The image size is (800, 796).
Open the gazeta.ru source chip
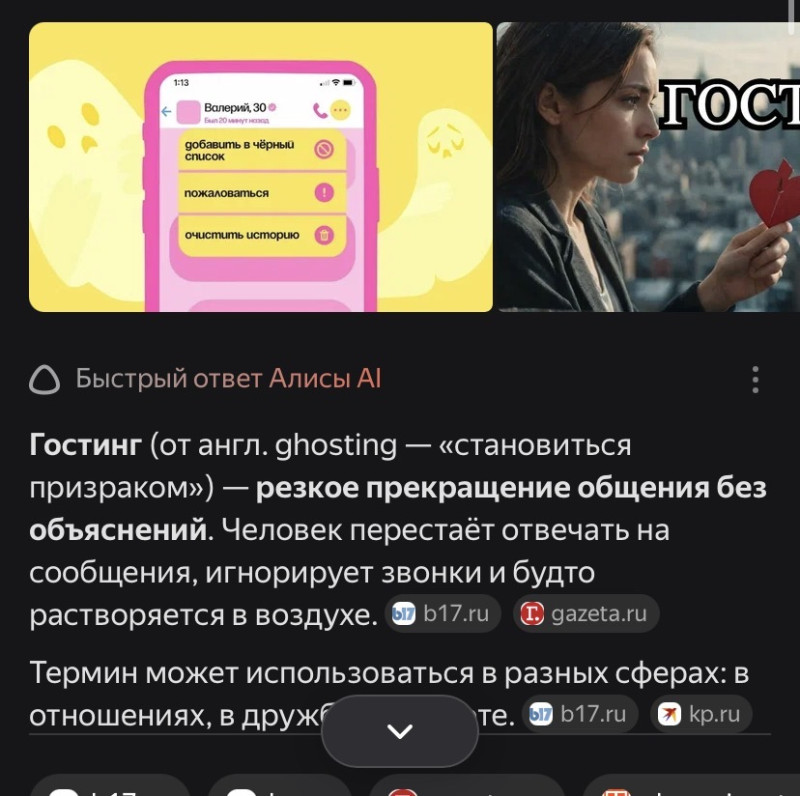[586, 614]
